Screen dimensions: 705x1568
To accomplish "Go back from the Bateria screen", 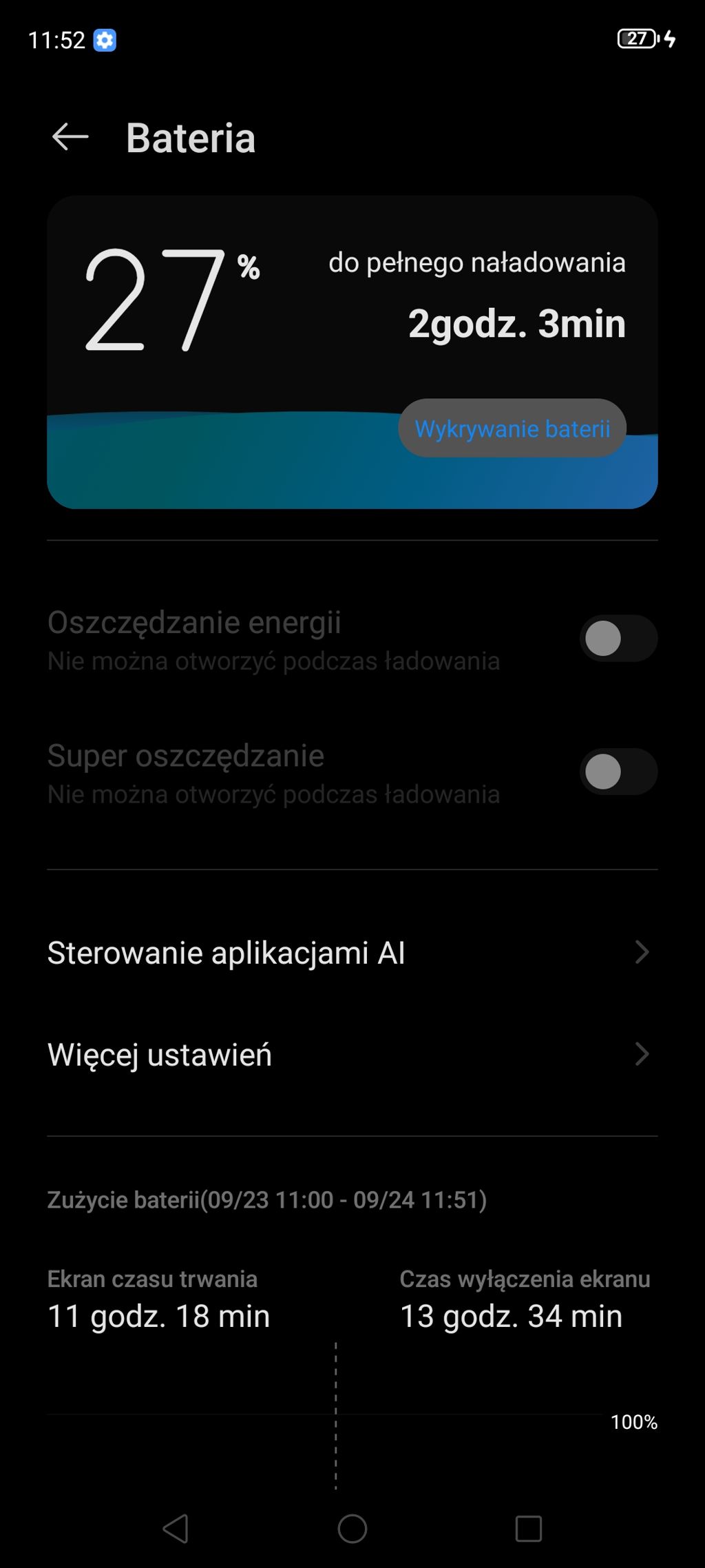I will coord(70,137).
